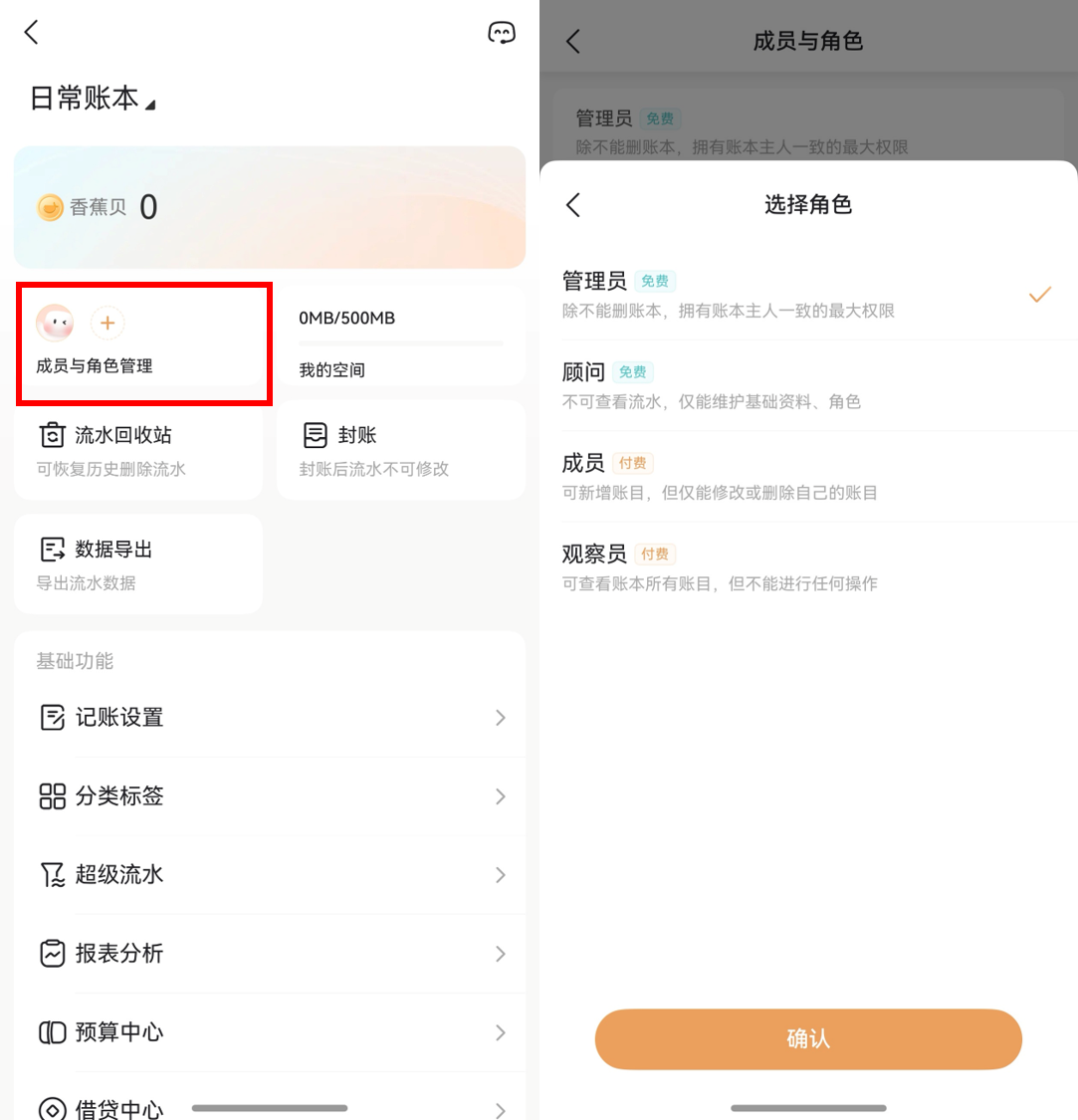Screen dimensions: 1078x1120
Task: Expand the 日常账本 ledger switcher
Action: 94,99
